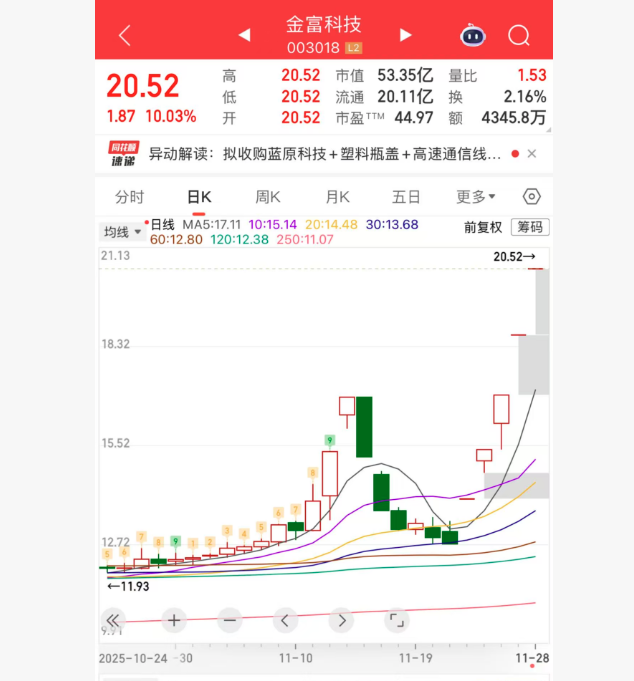Dismiss the 异动解读 banner
Screen dimensions: 634x681
pyautogui.click(x=532, y=154)
